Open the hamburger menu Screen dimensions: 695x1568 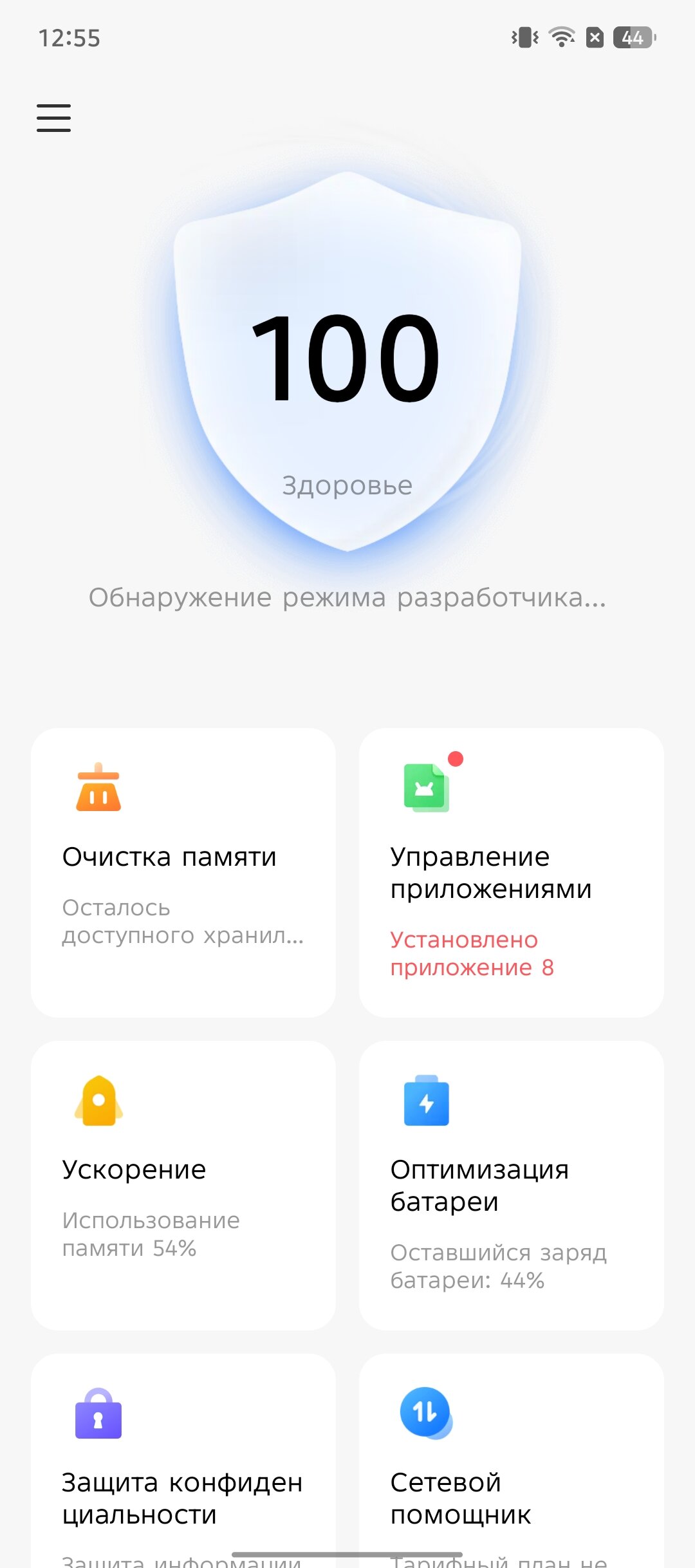tap(54, 118)
